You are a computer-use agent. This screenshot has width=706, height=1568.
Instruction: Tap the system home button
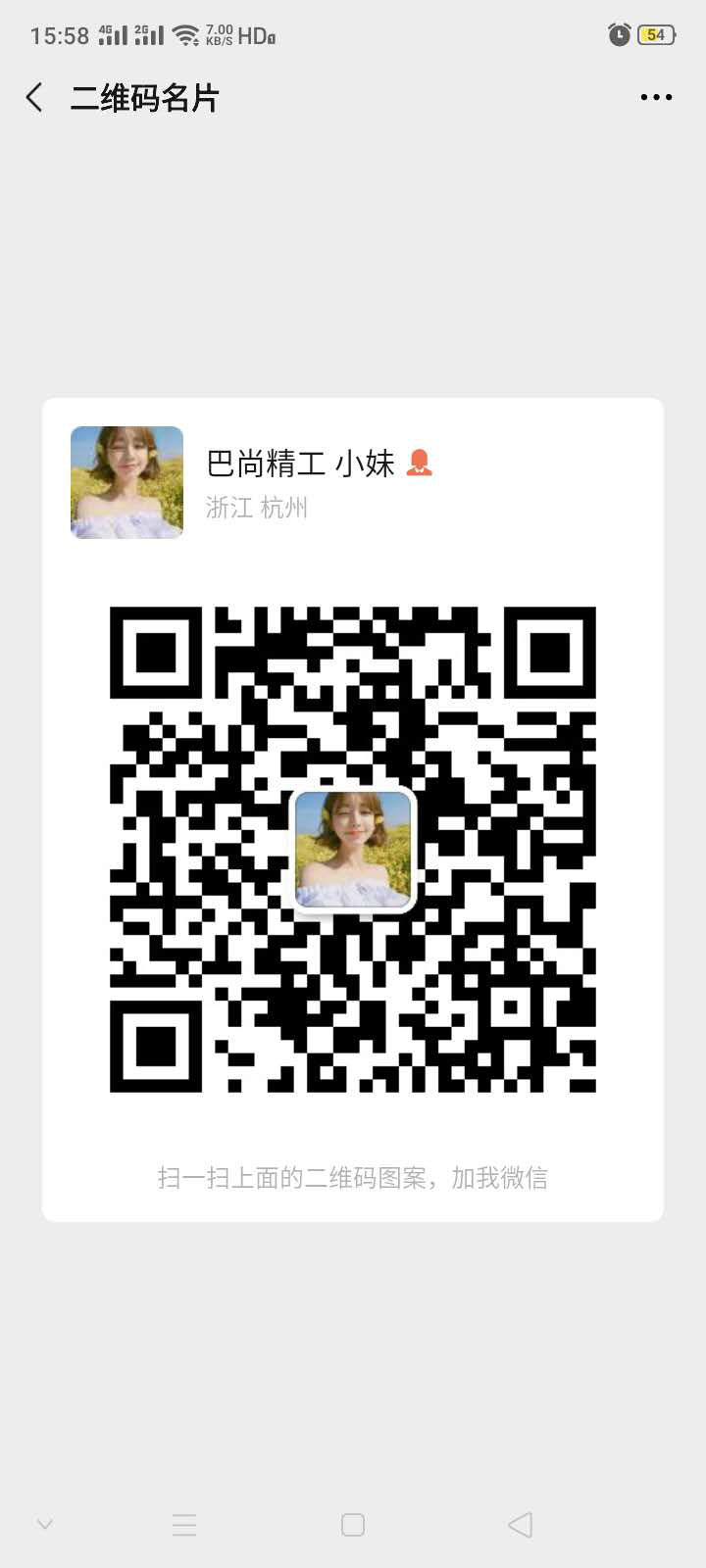coord(353,1524)
